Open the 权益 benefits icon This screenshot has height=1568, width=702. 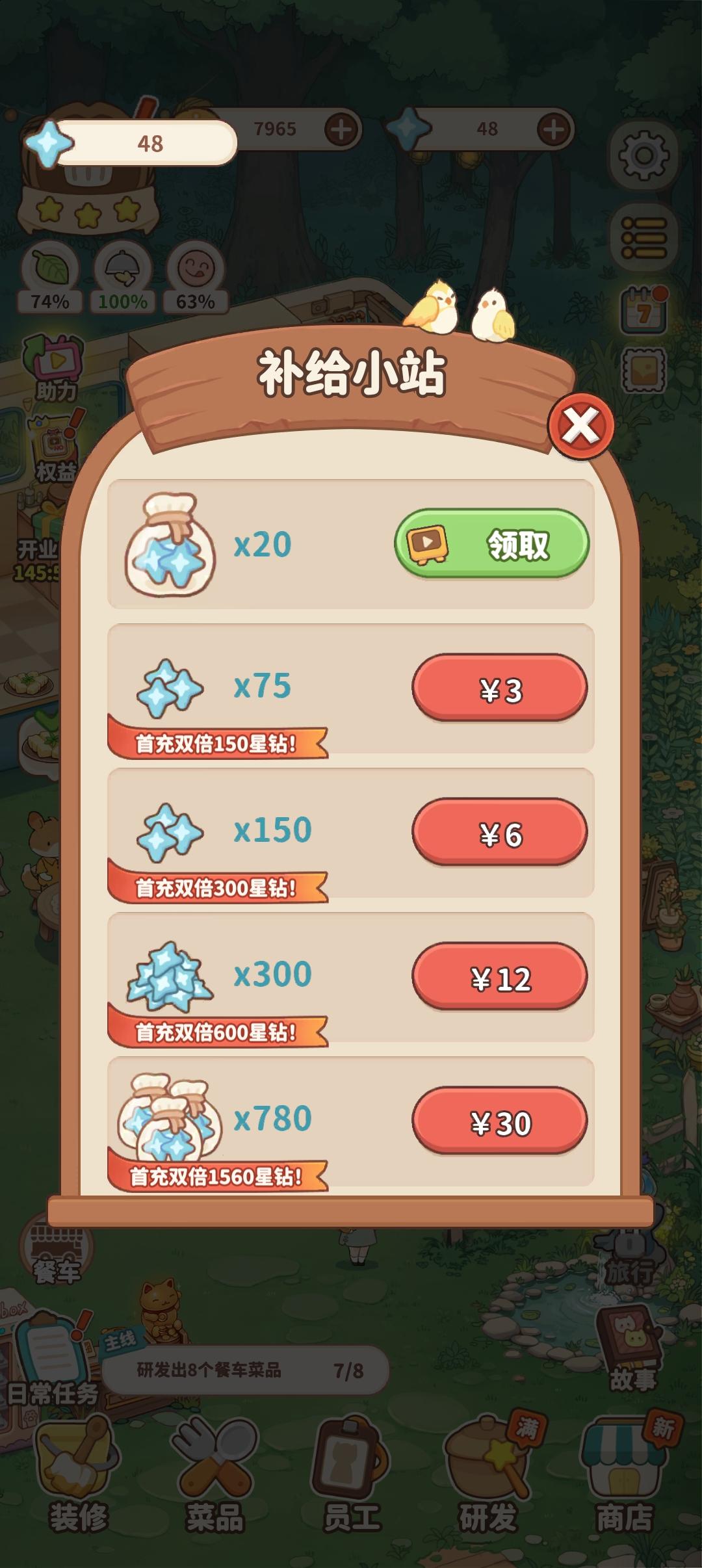[x=55, y=439]
